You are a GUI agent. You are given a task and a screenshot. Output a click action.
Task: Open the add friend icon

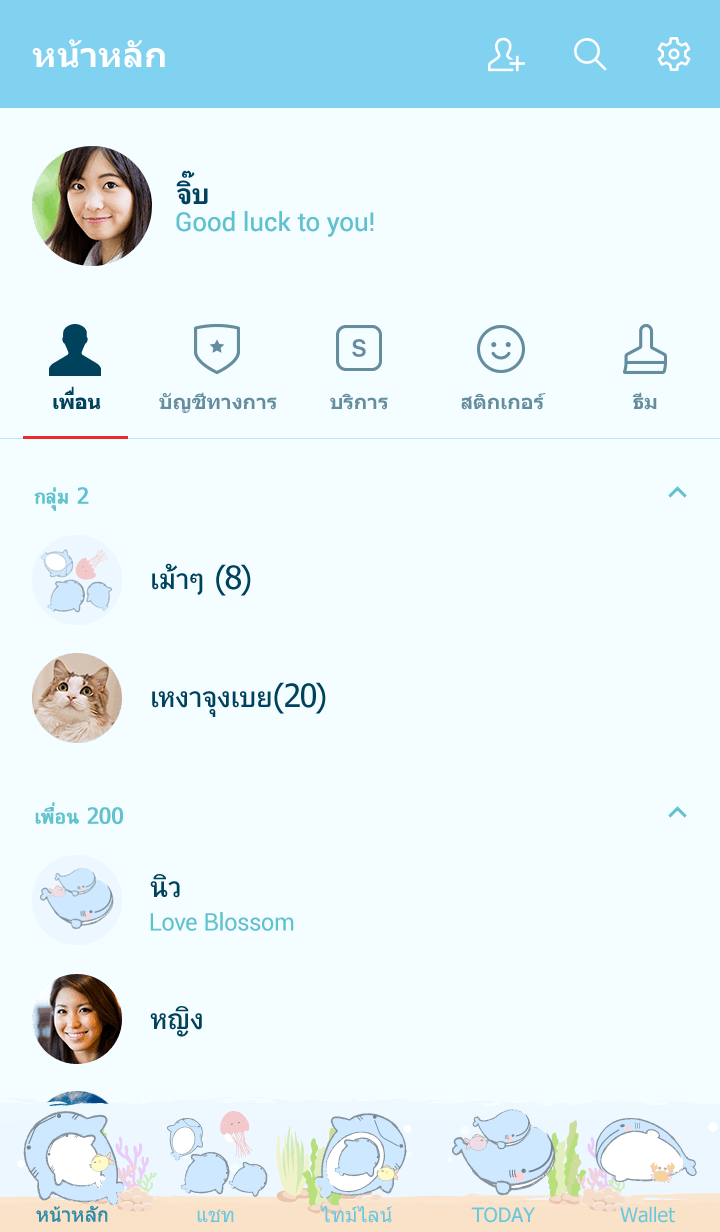tap(505, 55)
